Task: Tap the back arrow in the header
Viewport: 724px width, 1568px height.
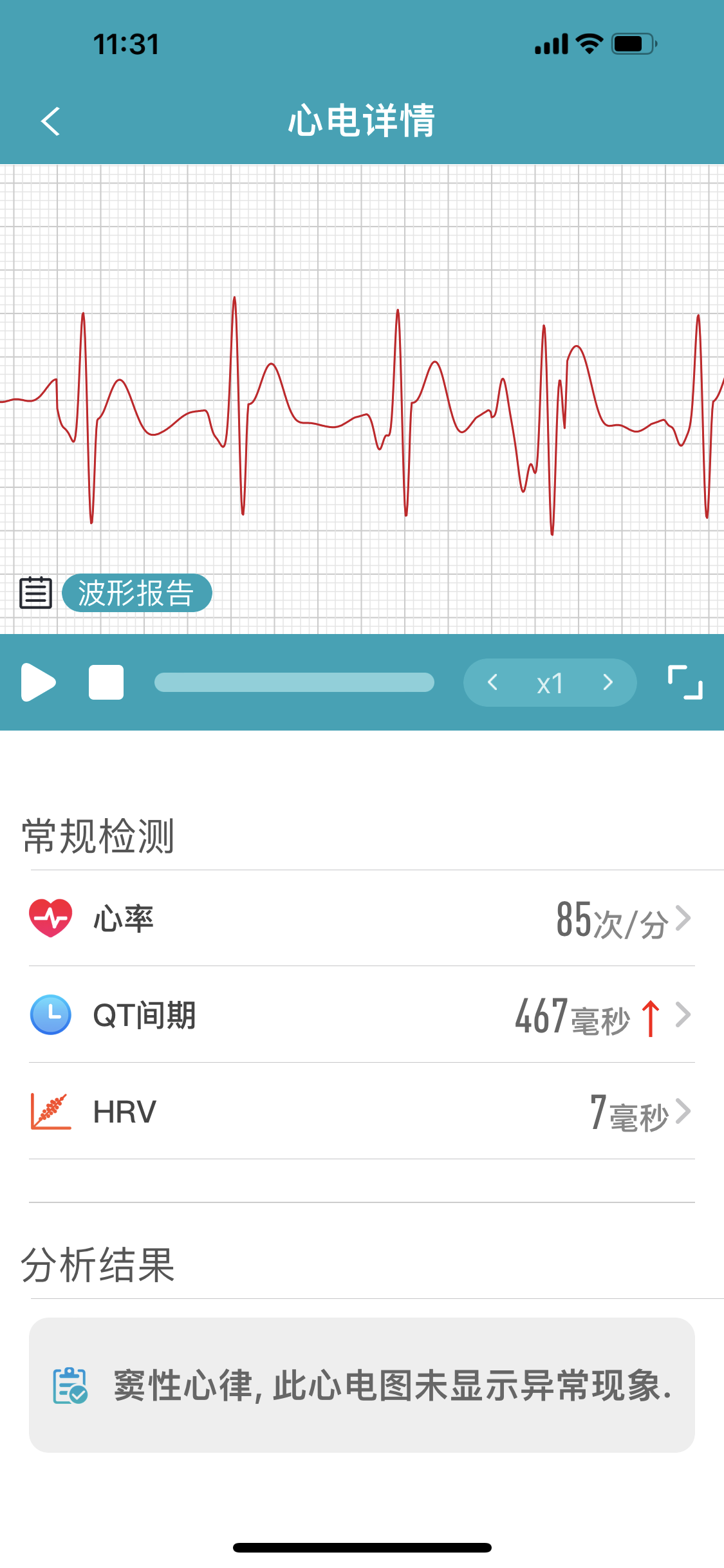Action: [x=49, y=122]
